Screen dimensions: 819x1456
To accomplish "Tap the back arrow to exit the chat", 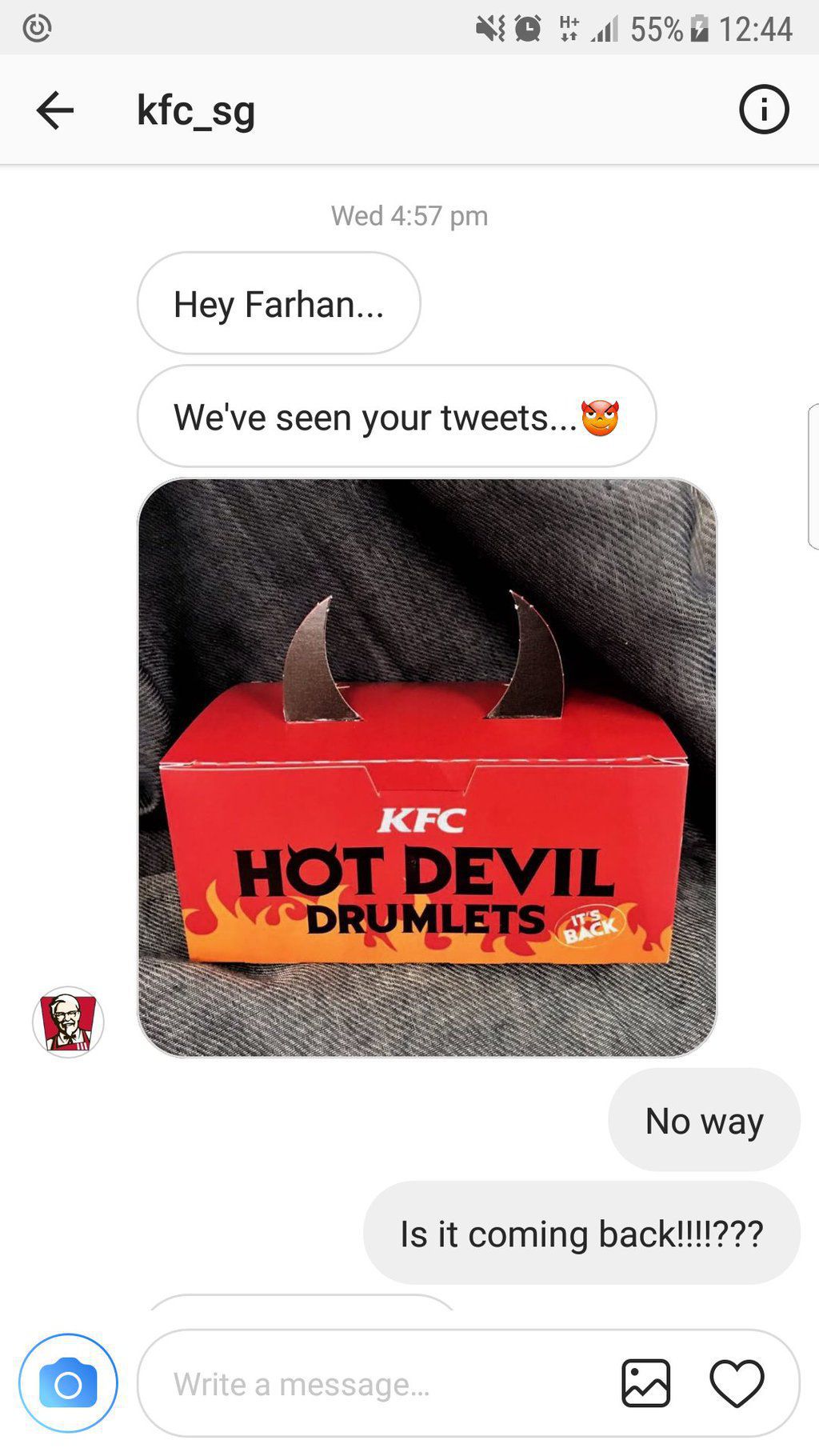I will [54, 110].
